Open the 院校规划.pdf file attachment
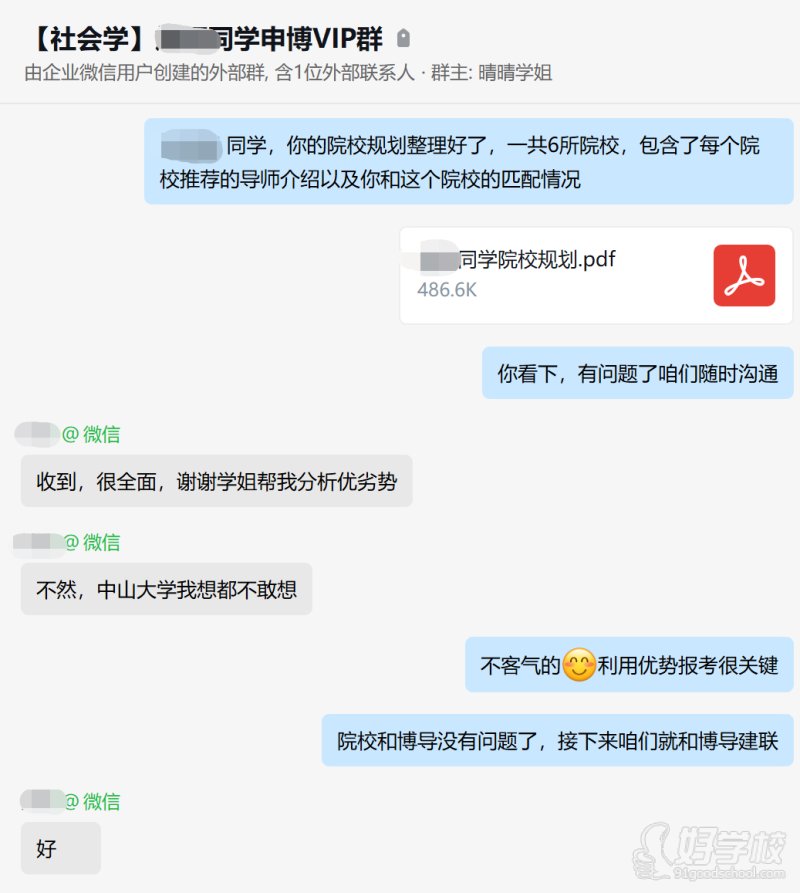The width and height of the screenshot is (800, 893). [596, 275]
